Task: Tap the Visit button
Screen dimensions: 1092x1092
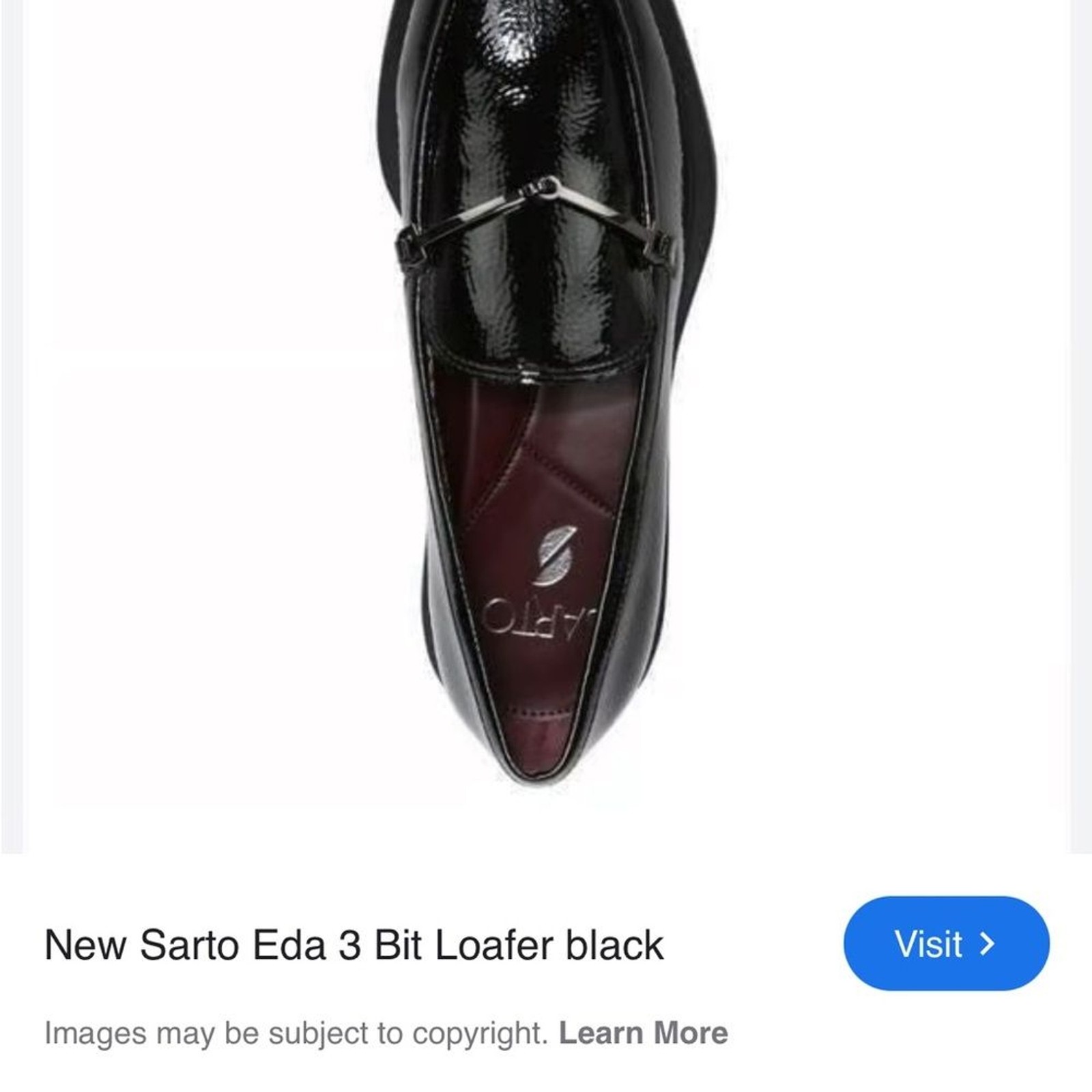Action: [x=946, y=944]
